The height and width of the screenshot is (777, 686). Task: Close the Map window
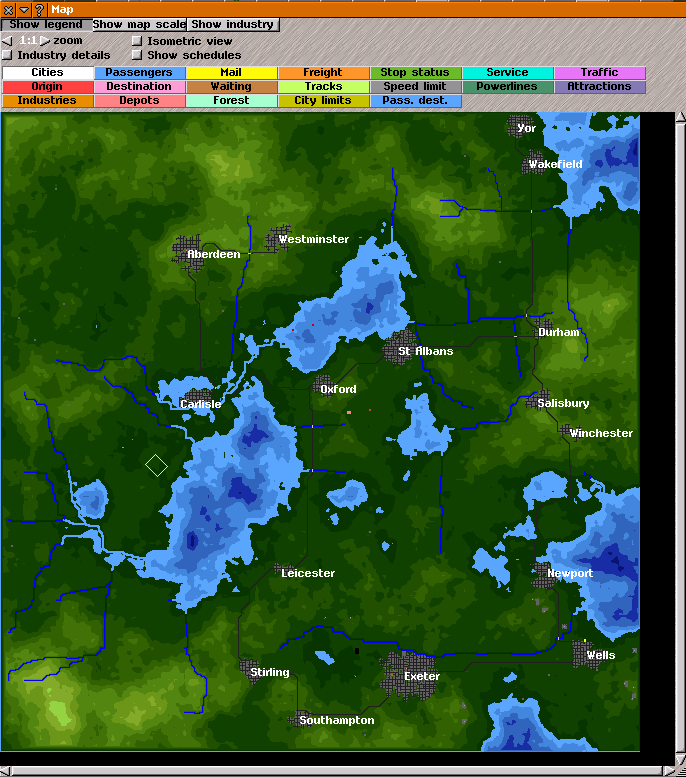(x=9, y=9)
